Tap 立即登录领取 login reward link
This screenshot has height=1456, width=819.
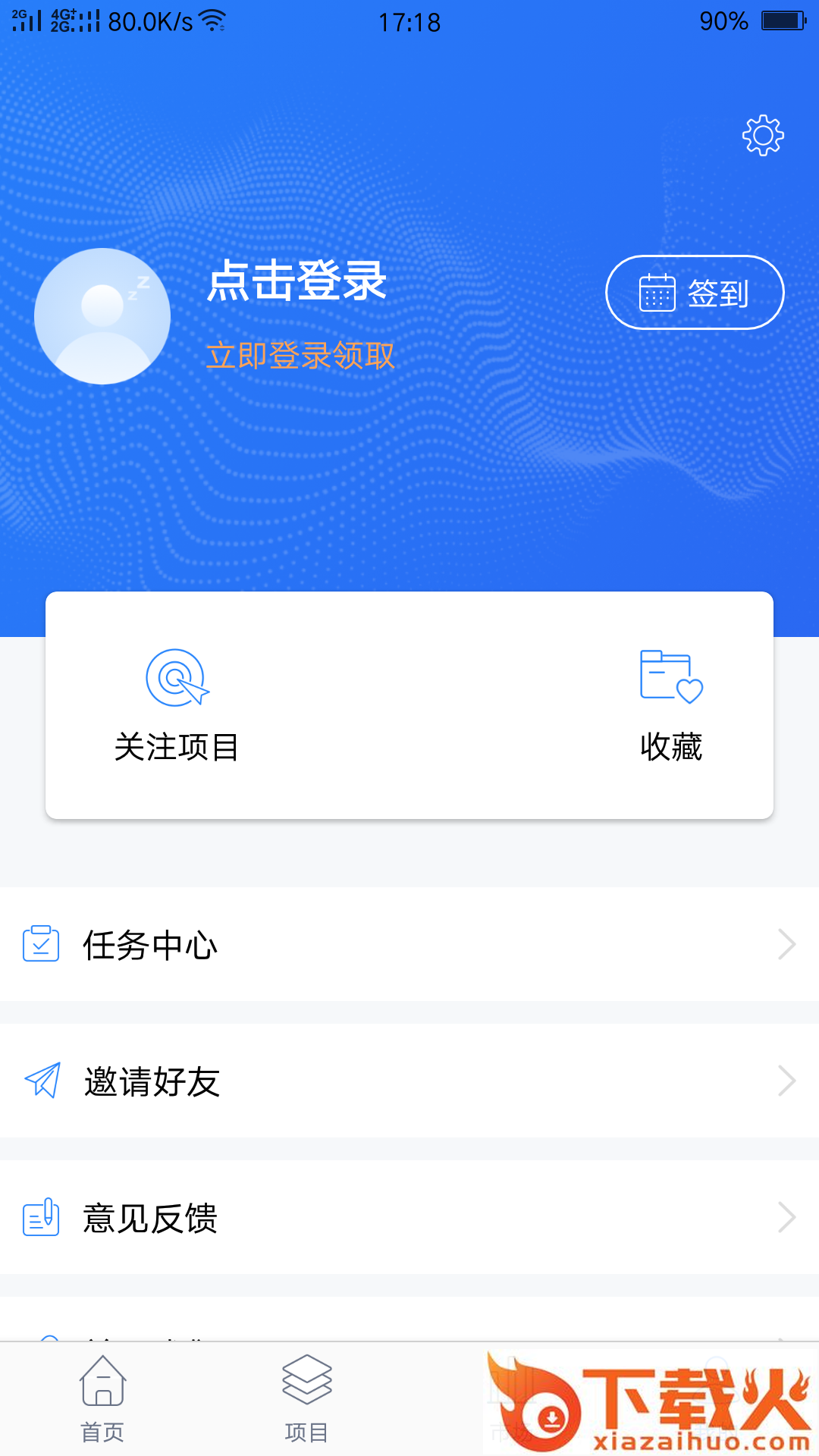pos(300,356)
